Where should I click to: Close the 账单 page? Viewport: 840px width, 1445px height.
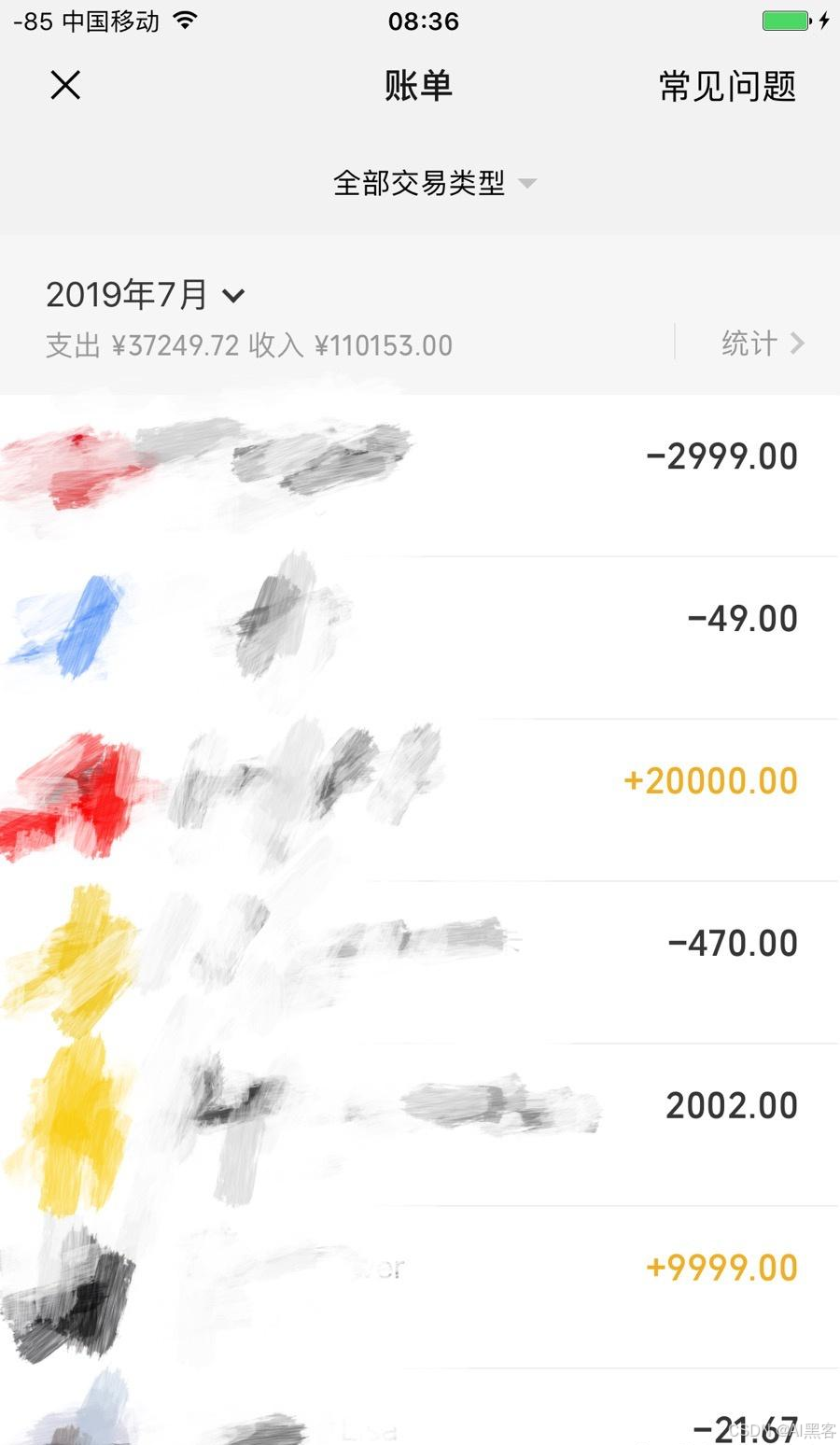tap(65, 86)
